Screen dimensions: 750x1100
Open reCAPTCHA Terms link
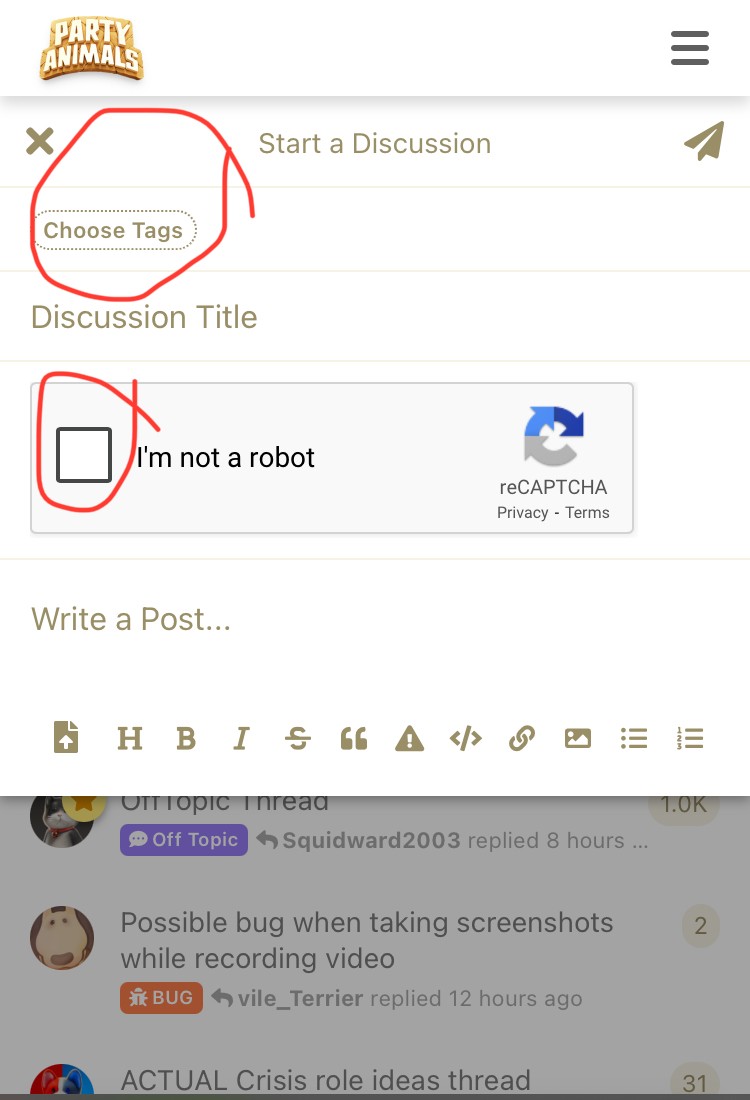click(587, 513)
